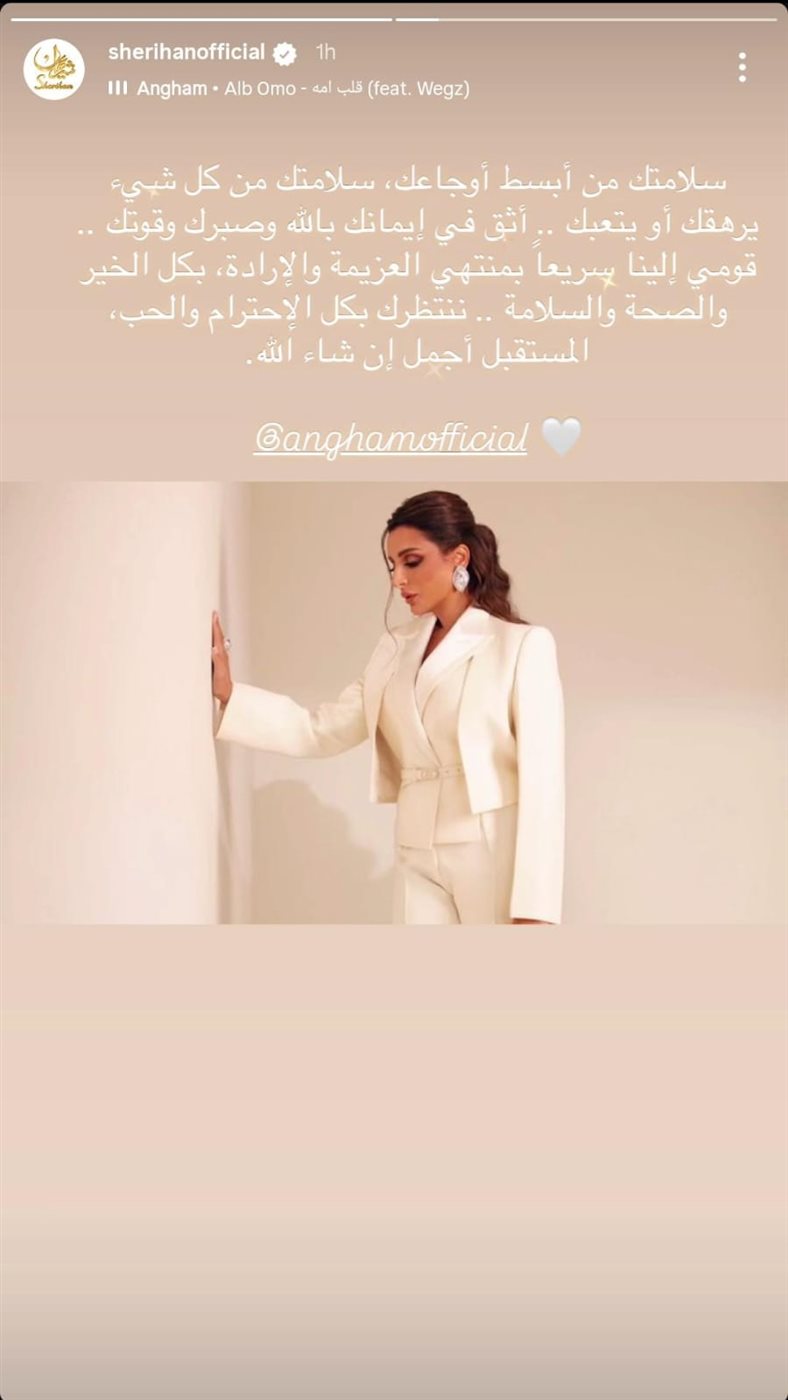Tap the sherihanofficial username
Screen dimensions: 788x1400
[186, 52]
